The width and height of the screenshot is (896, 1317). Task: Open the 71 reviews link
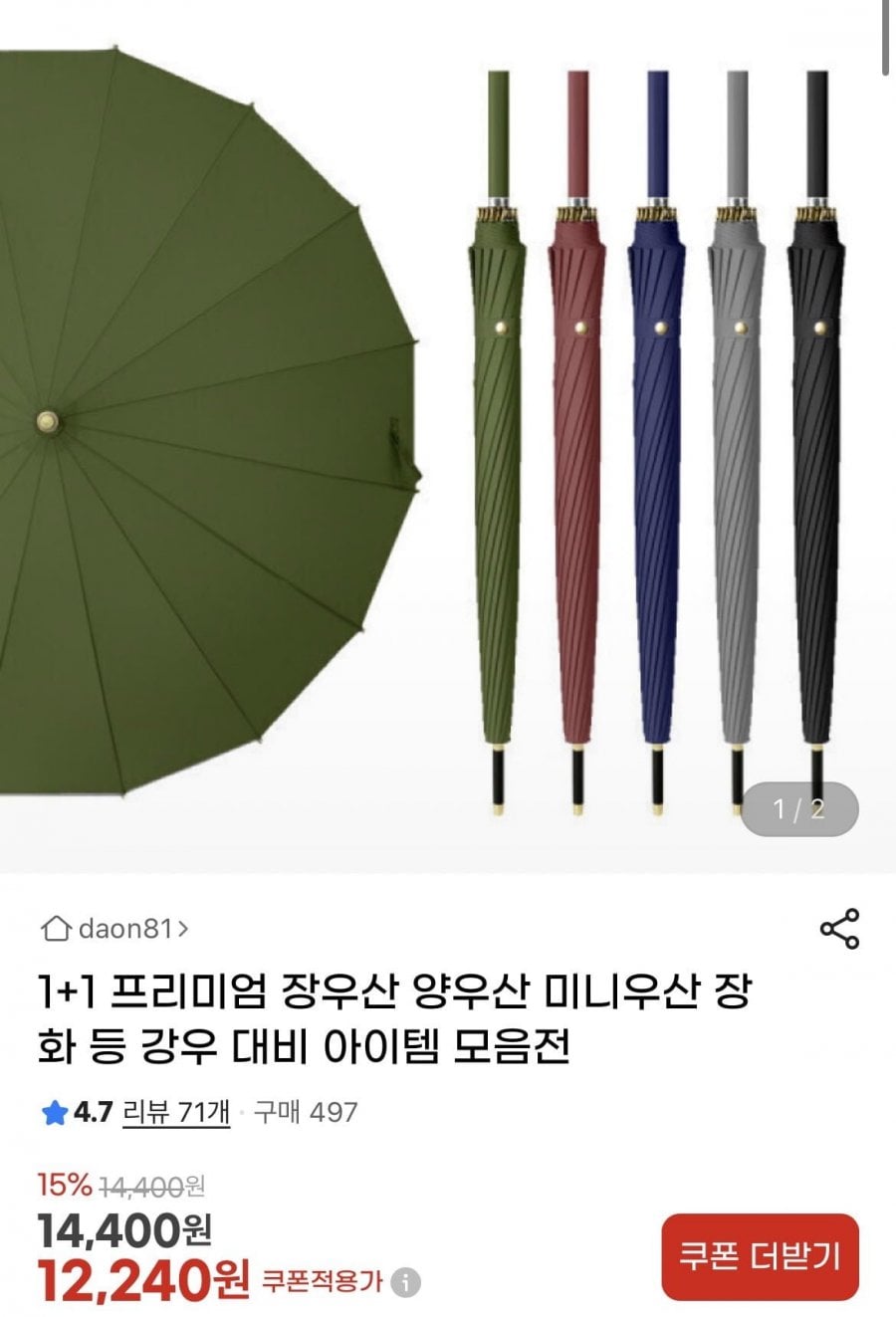(176, 1112)
